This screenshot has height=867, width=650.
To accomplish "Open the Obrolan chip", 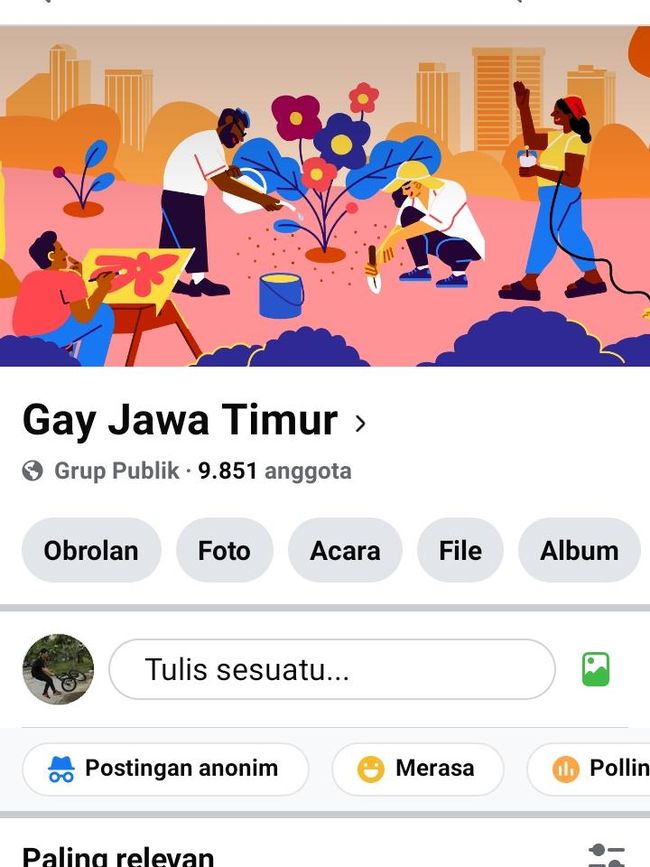I will [x=91, y=550].
